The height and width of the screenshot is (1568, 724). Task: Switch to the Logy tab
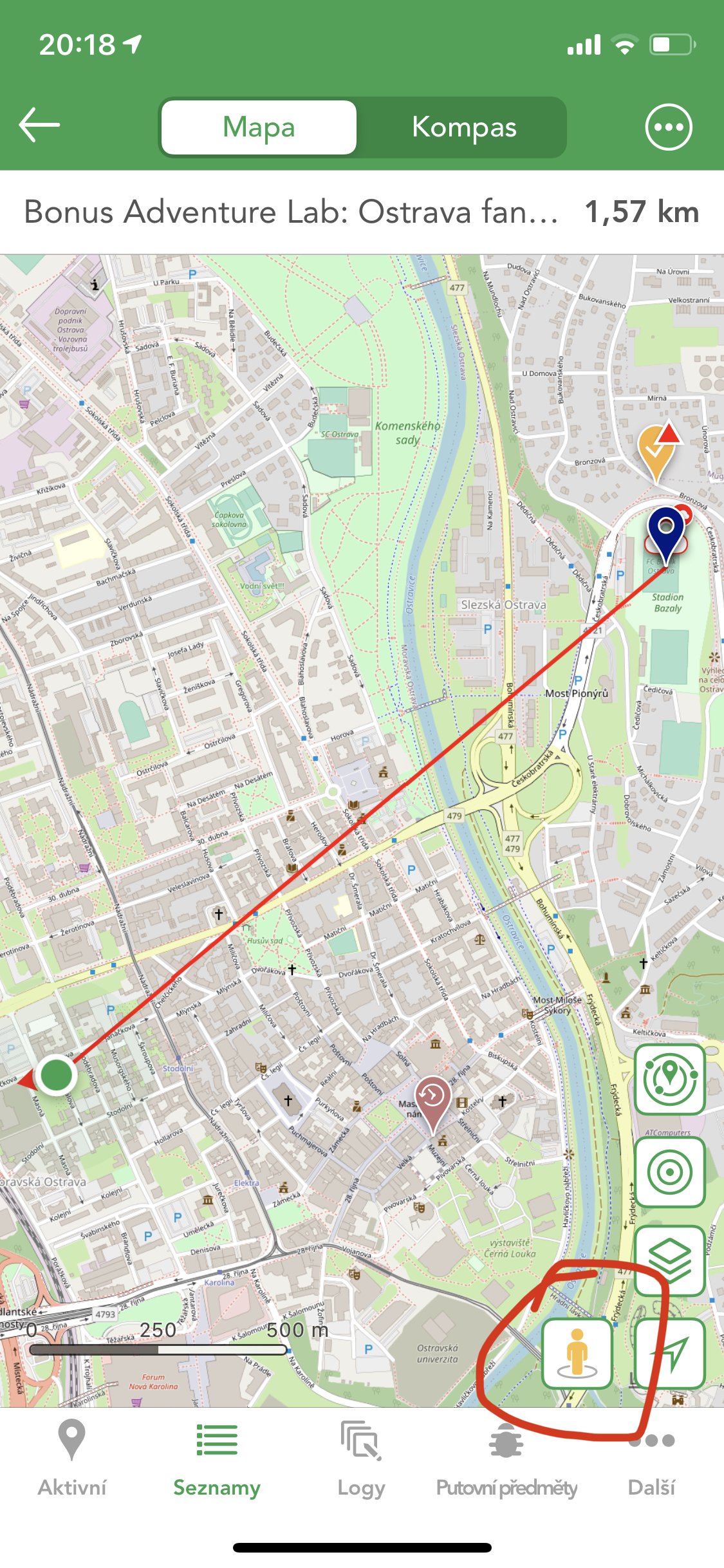point(362,1460)
